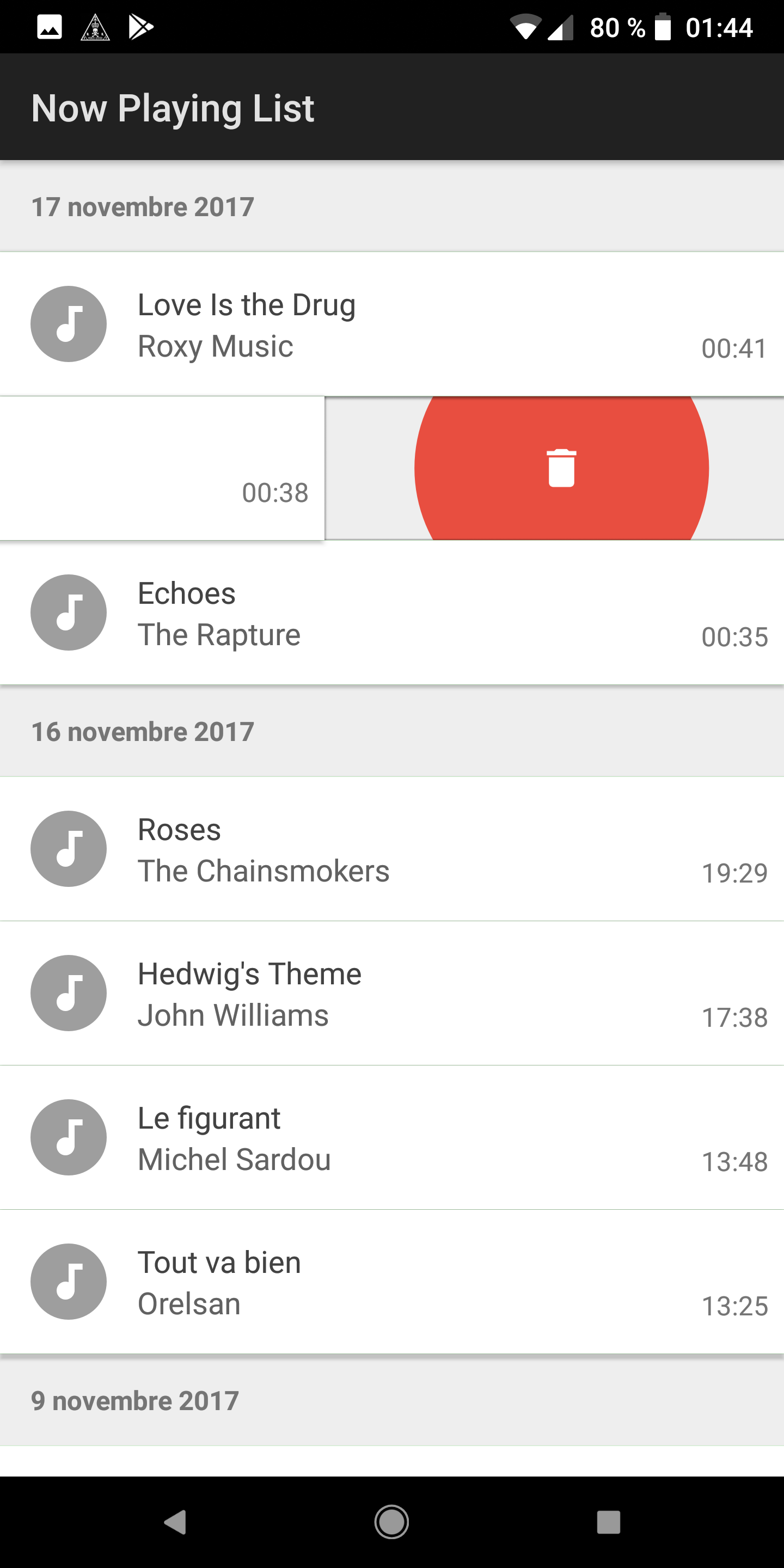The width and height of the screenshot is (784, 1568).
Task: Tap the half-swiped 00:38 song row
Action: [162, 468]
